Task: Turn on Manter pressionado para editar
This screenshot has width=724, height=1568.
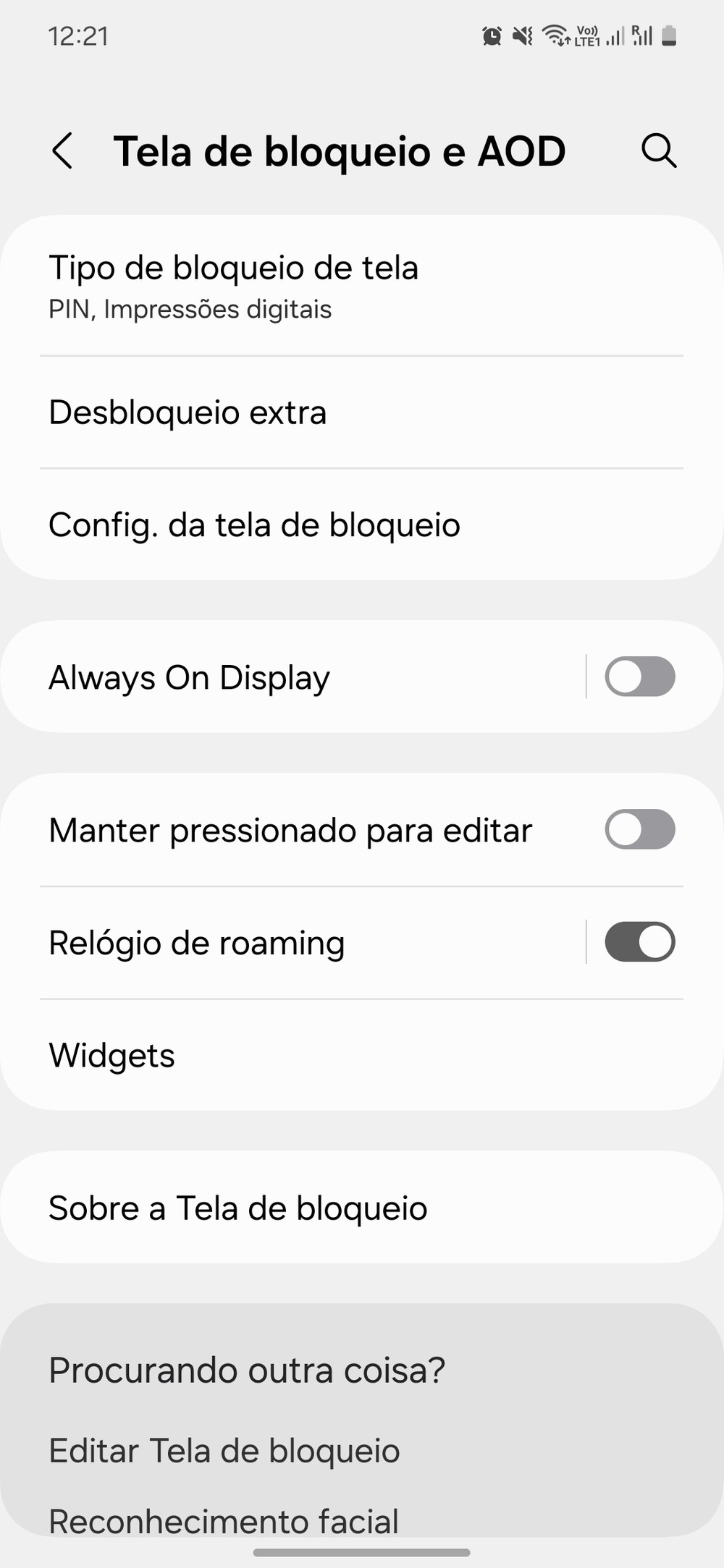Action: pyautogui.click(x=639, y=829)
